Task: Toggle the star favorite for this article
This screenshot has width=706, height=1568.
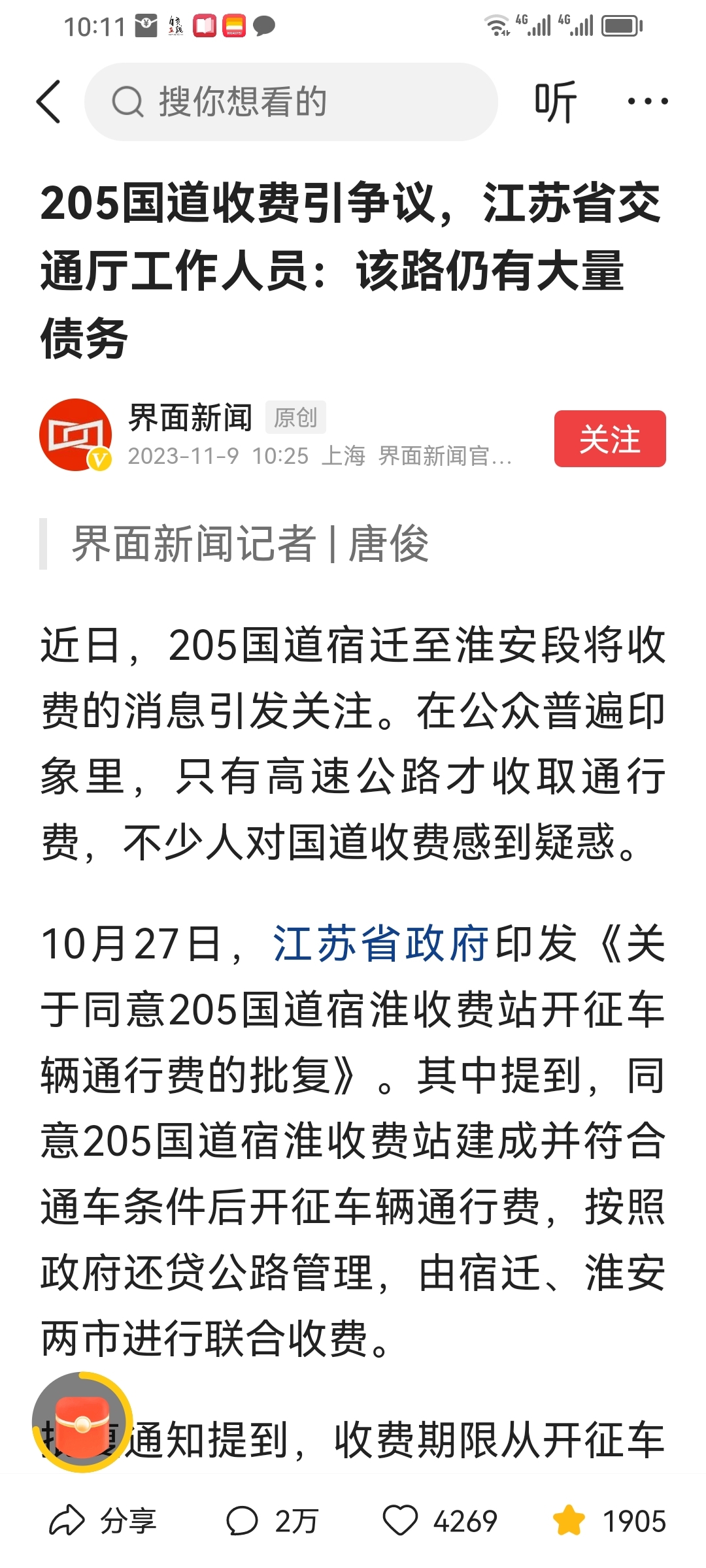Action: [x=569, y=1521]
